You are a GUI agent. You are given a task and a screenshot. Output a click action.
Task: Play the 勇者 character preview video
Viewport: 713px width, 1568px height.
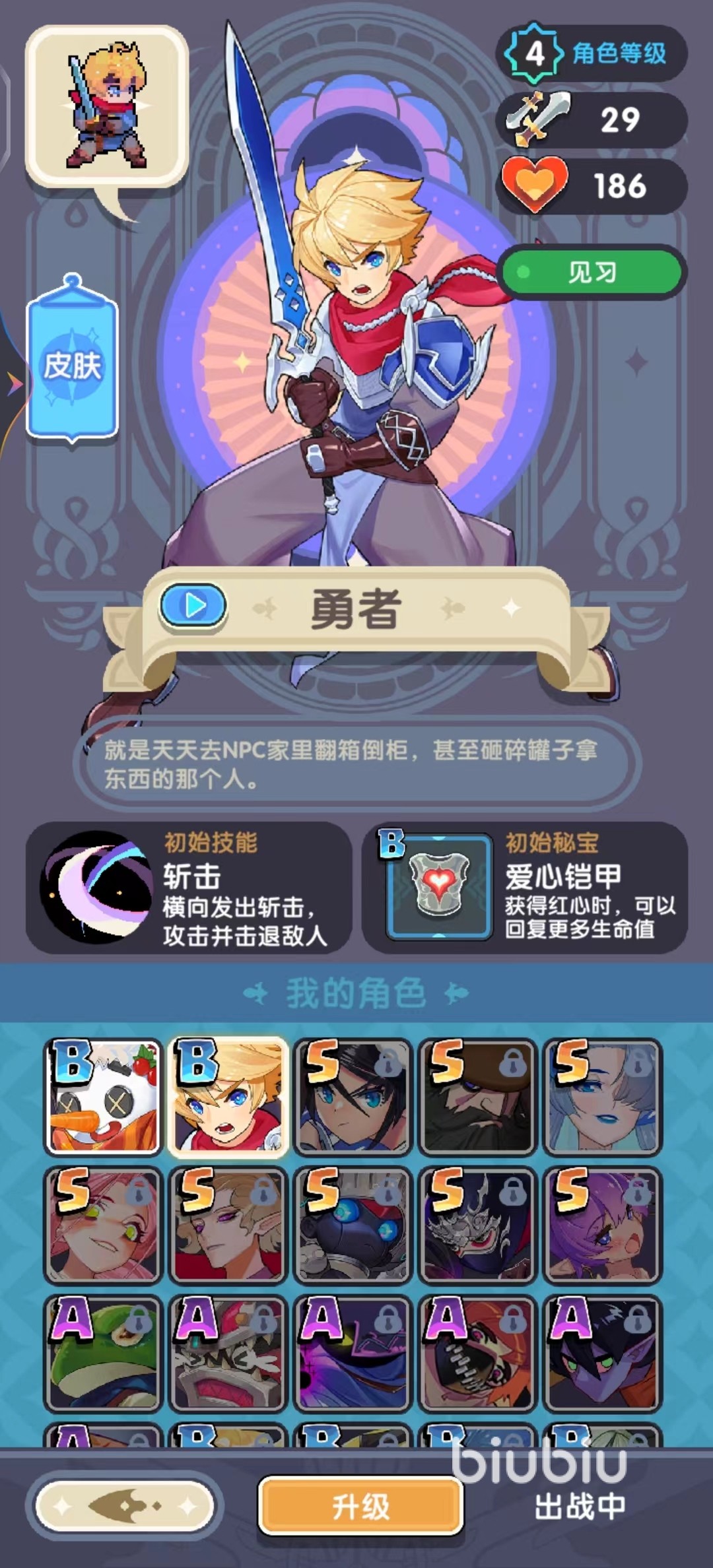click(193, 605)
